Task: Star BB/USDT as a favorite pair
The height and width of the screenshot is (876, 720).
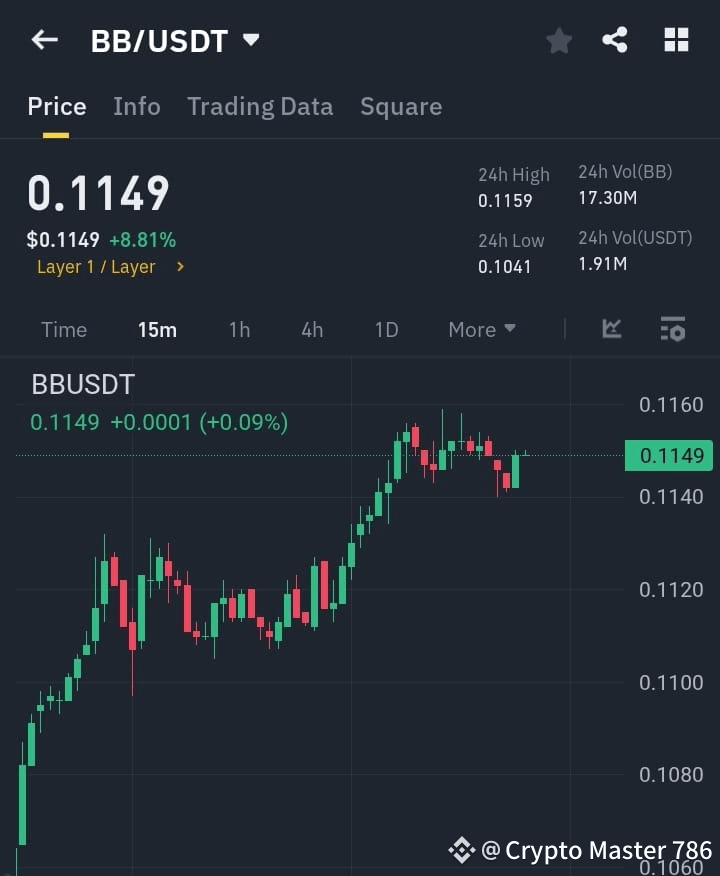Action: (558, 41)
